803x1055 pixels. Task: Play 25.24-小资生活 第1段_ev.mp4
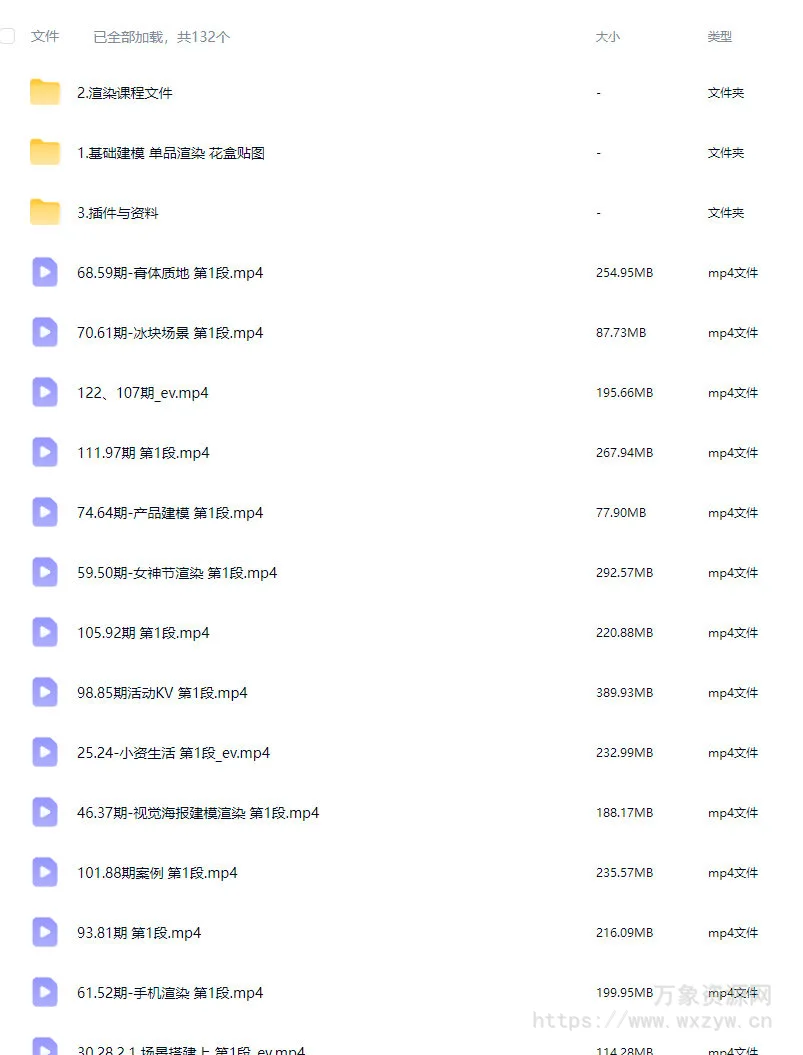coord(173,753)
